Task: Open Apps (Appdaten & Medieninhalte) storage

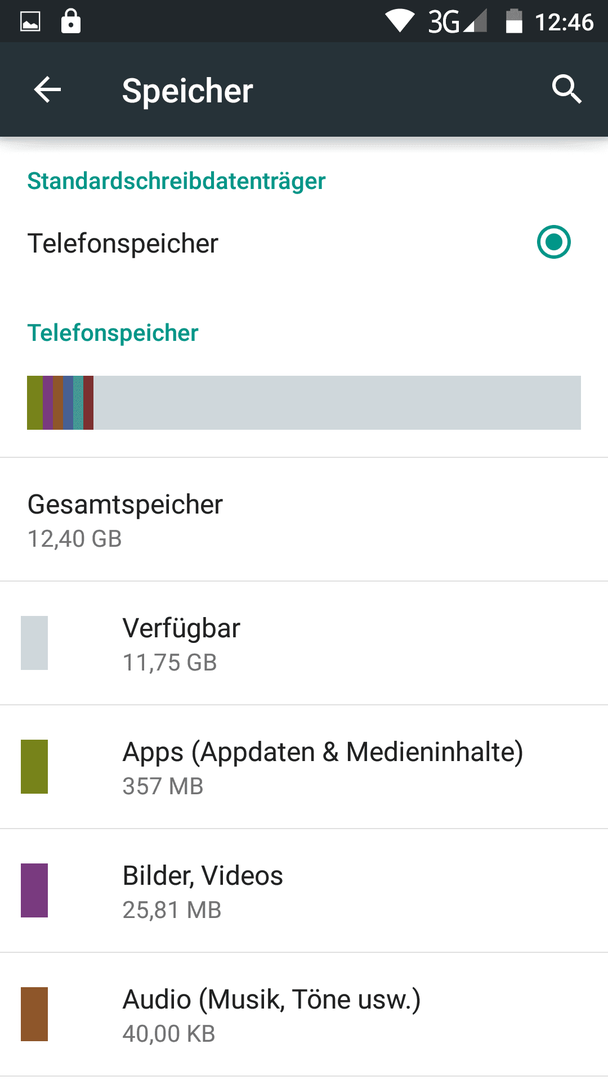Action: click(x=304, y=767)
